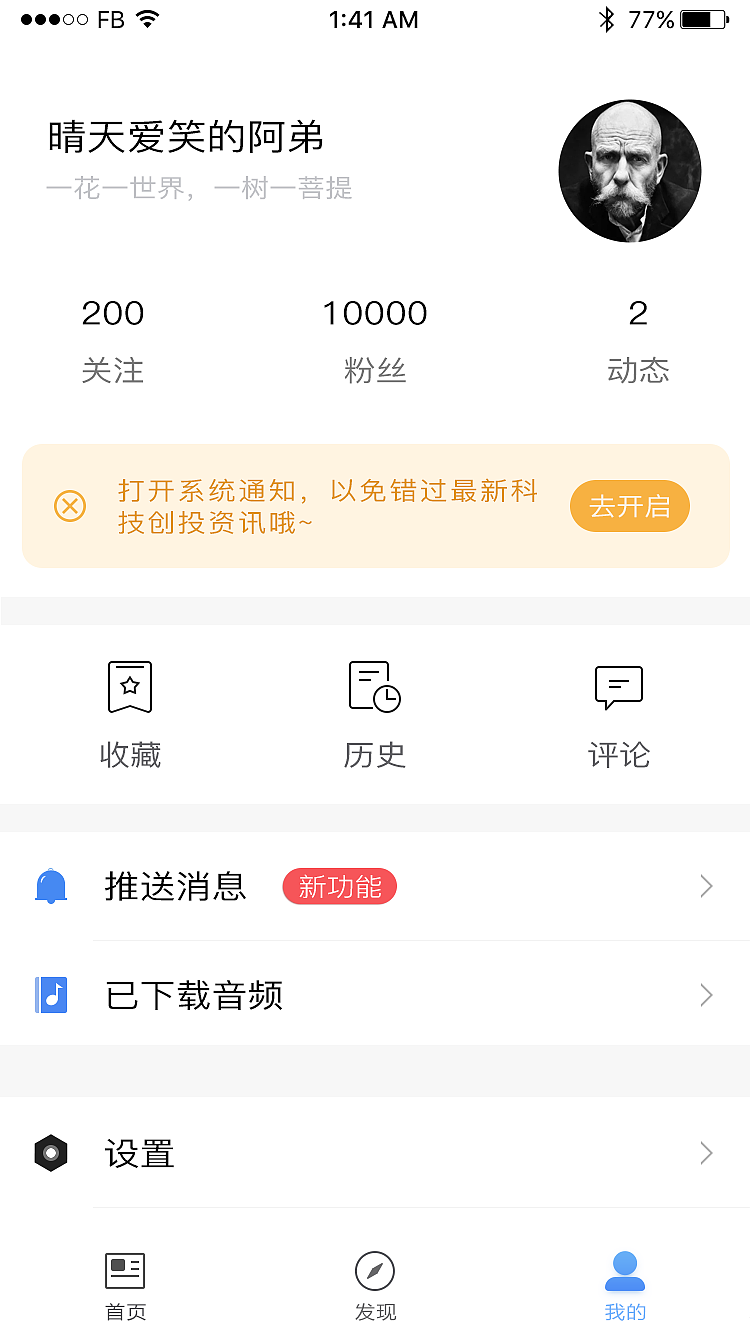Expand 已下载音频 via its right chevron

[706, 995]
